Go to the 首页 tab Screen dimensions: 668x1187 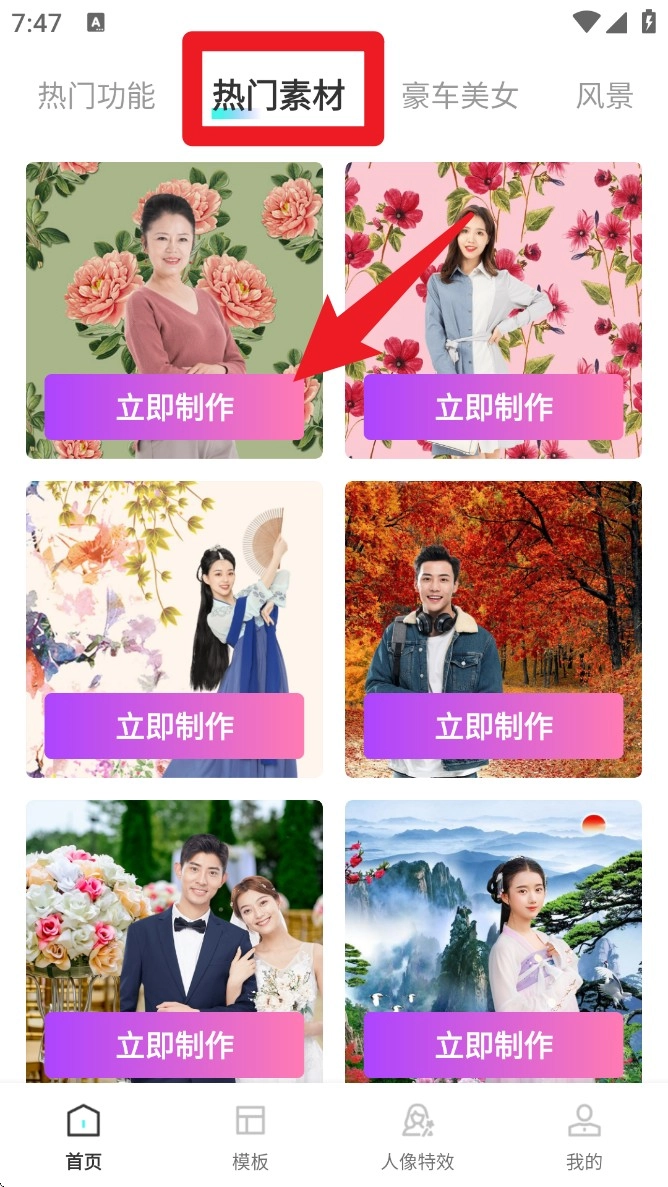click(84, 1137)
